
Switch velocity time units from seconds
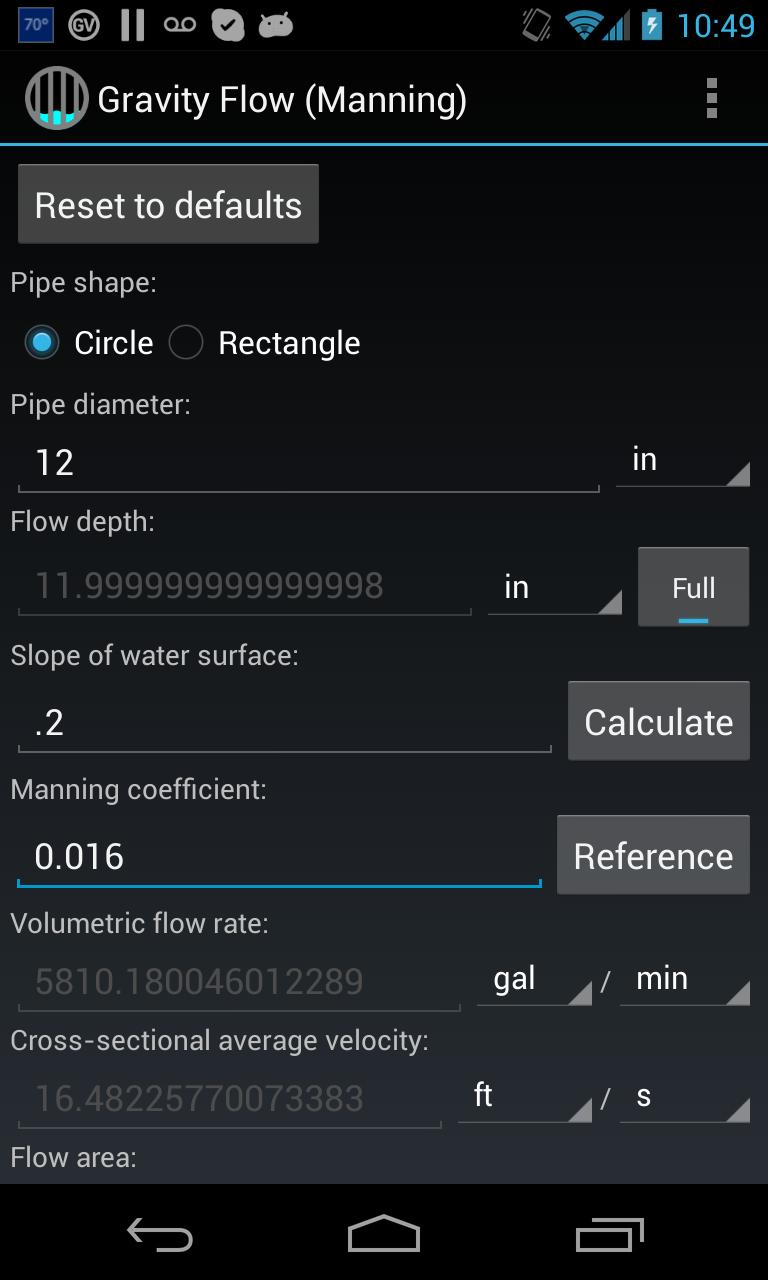point(685,1096)
